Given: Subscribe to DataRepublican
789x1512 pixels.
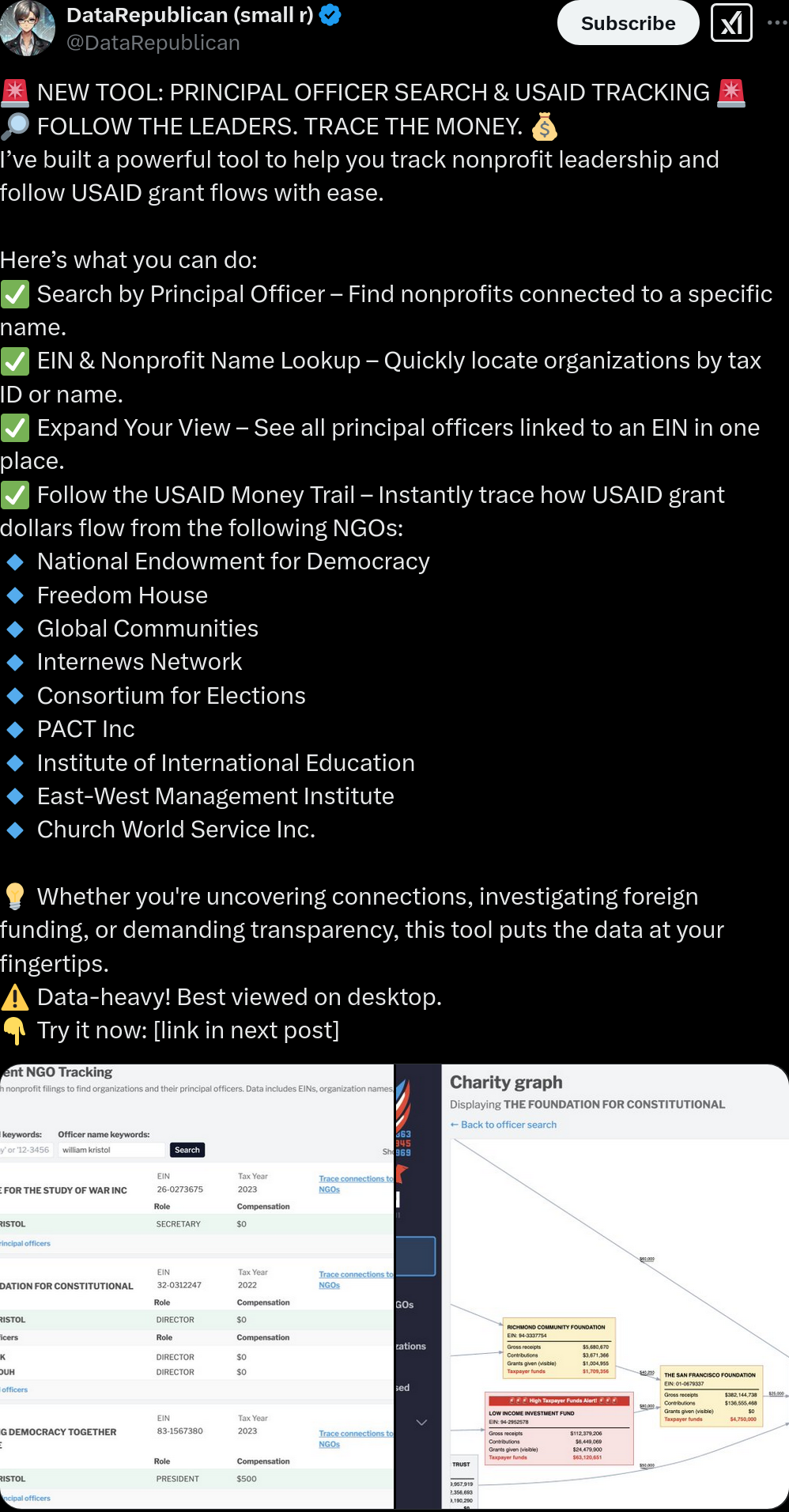Looking at the screenshot, I should coord(628,23).
